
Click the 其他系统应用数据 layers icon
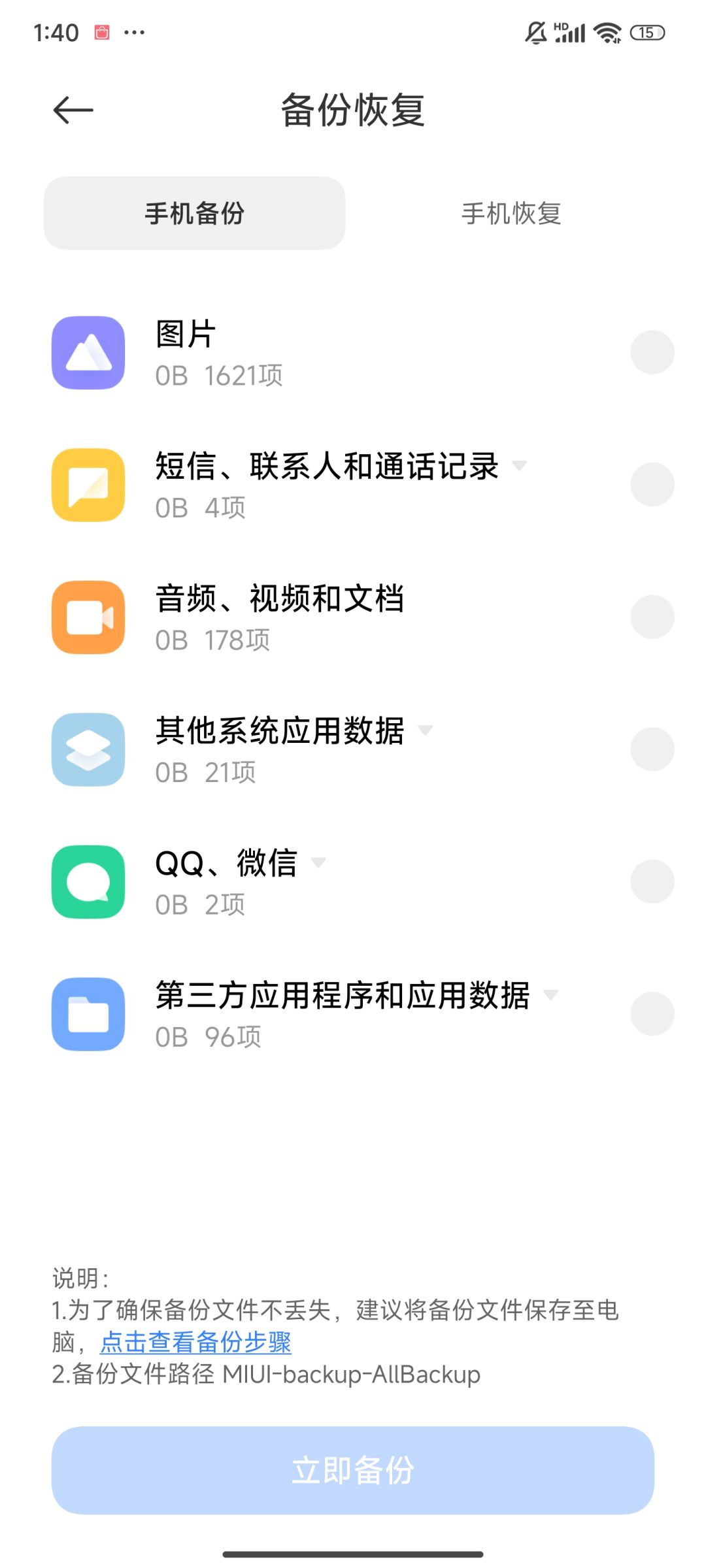tap(88, 749)
